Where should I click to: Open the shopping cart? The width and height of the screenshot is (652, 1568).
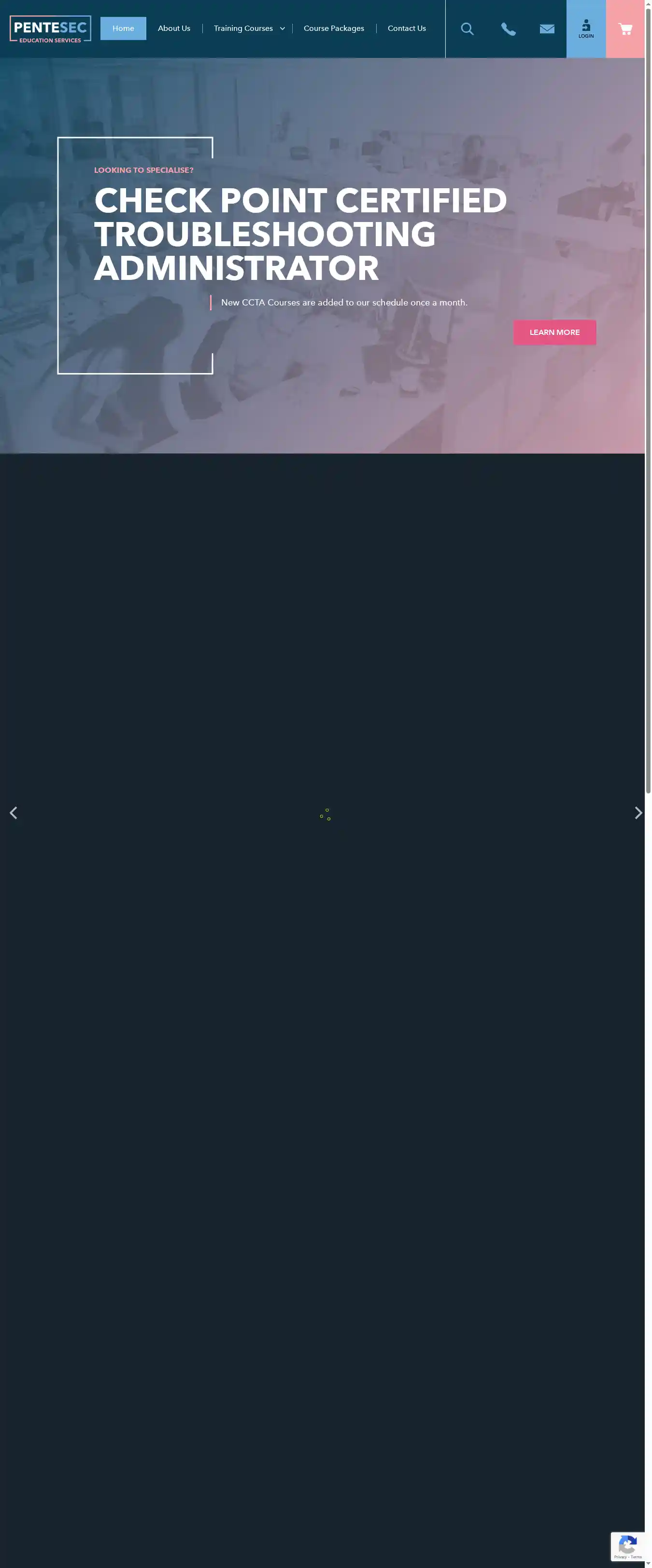(x=624, y=28)
